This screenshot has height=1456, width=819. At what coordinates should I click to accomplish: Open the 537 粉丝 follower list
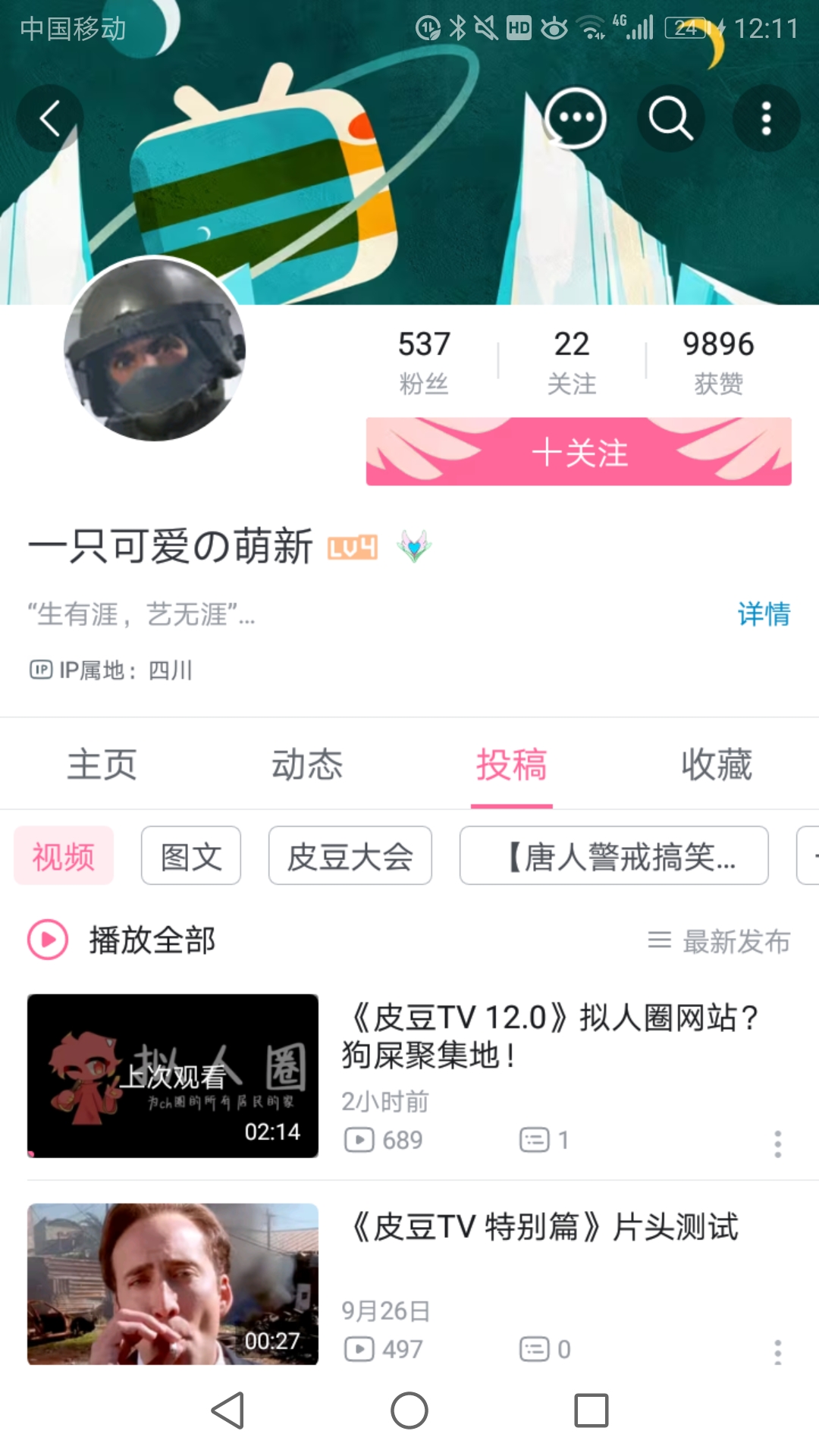(x=425, y=360)
